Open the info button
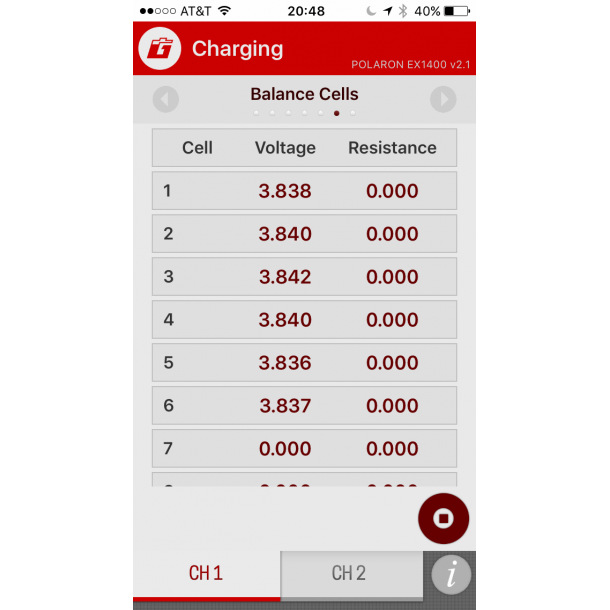The height and width of the screenshot is (610, 610). click(451, 575)
